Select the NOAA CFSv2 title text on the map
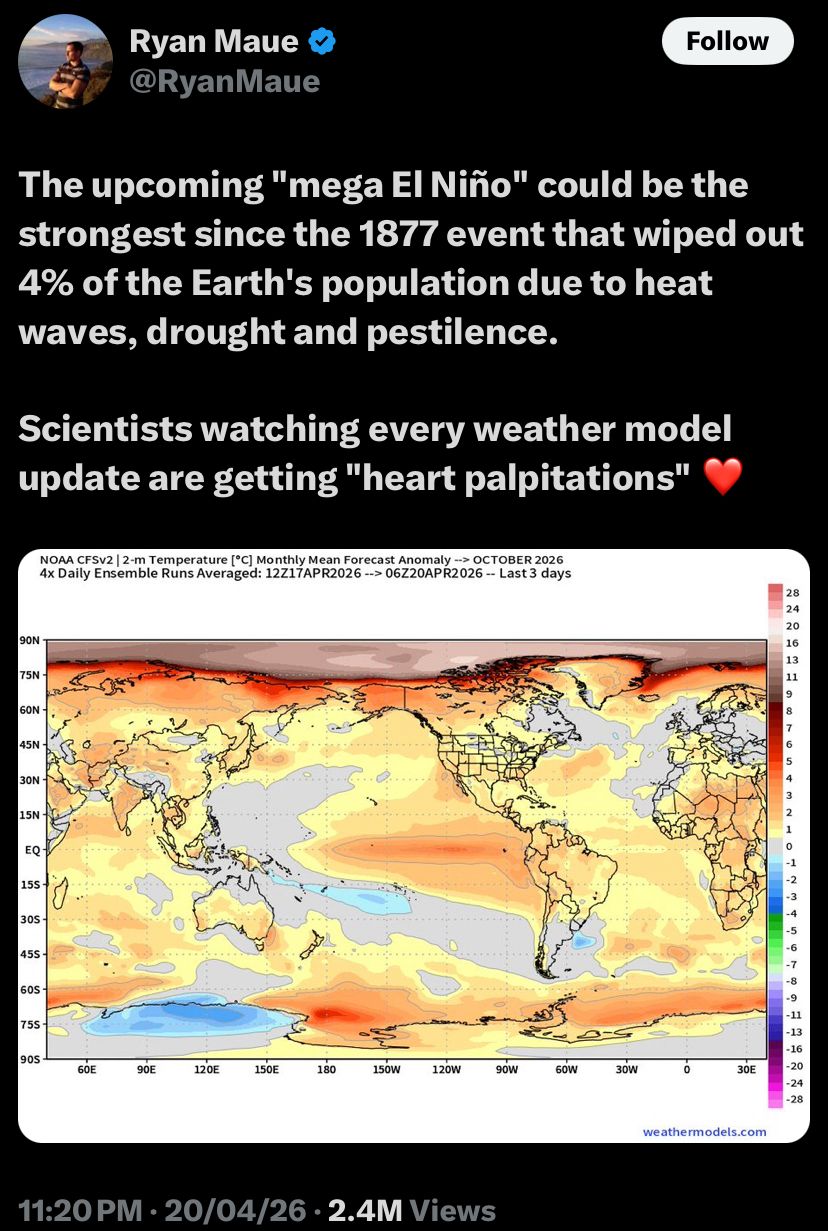Screen dimensions: 828x1231 click(300, 559)
